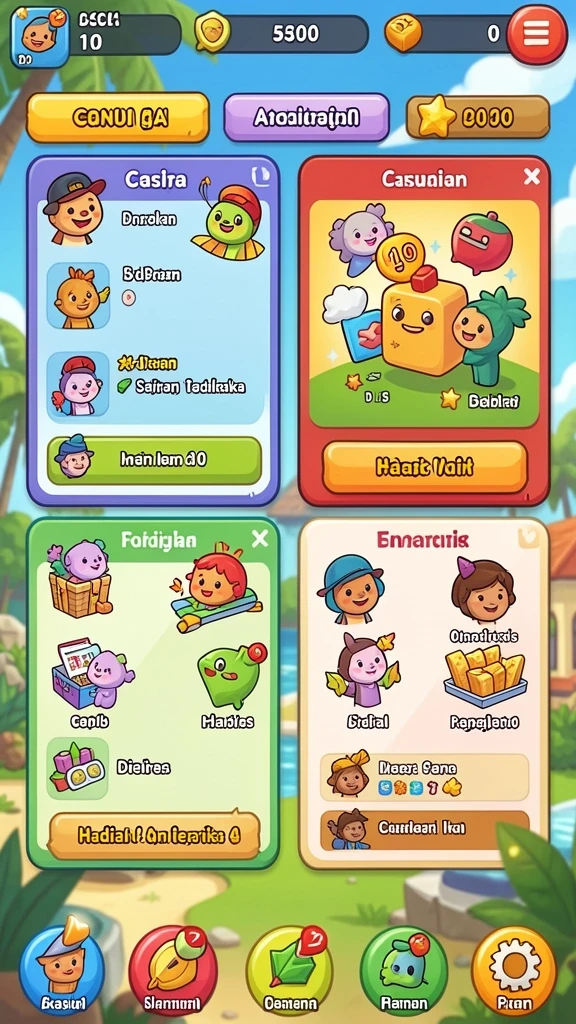The width and height of the screenshot is (576, 1024).
Task: Open the gold star 8000 button
Action: 477,118
